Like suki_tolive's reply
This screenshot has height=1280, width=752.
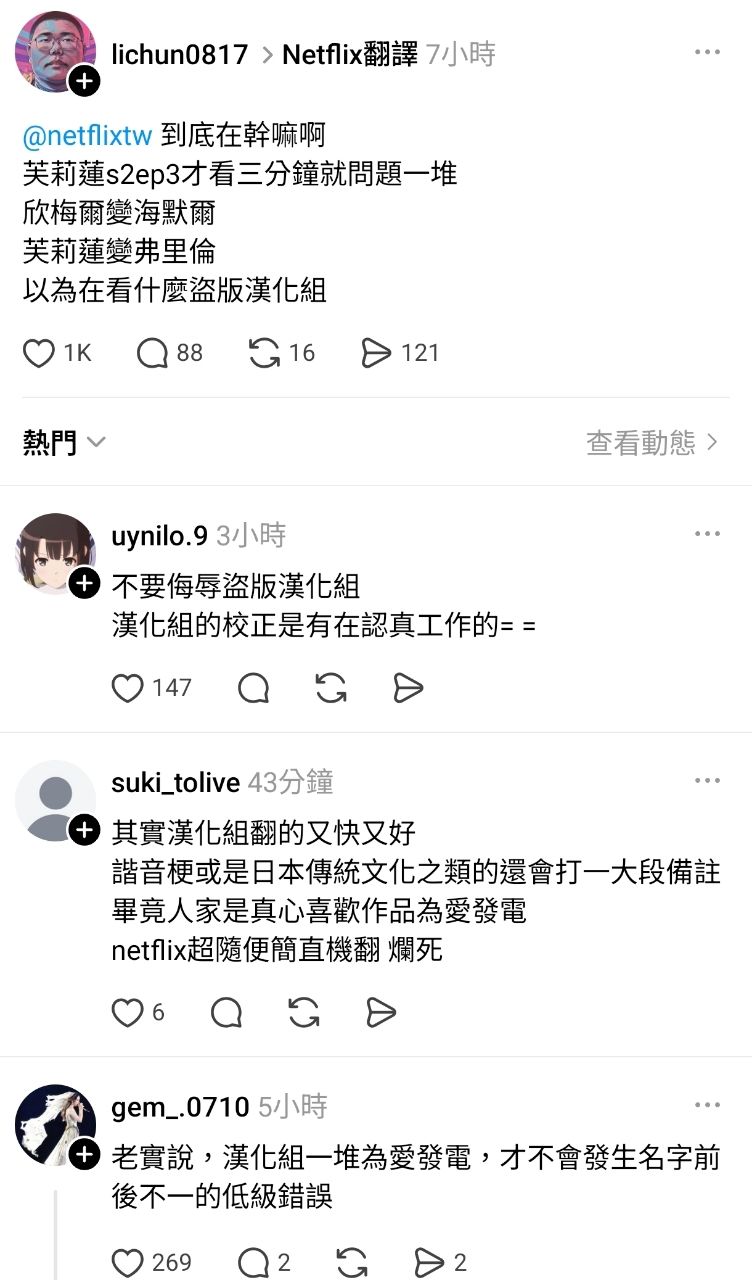[128, 1013]
